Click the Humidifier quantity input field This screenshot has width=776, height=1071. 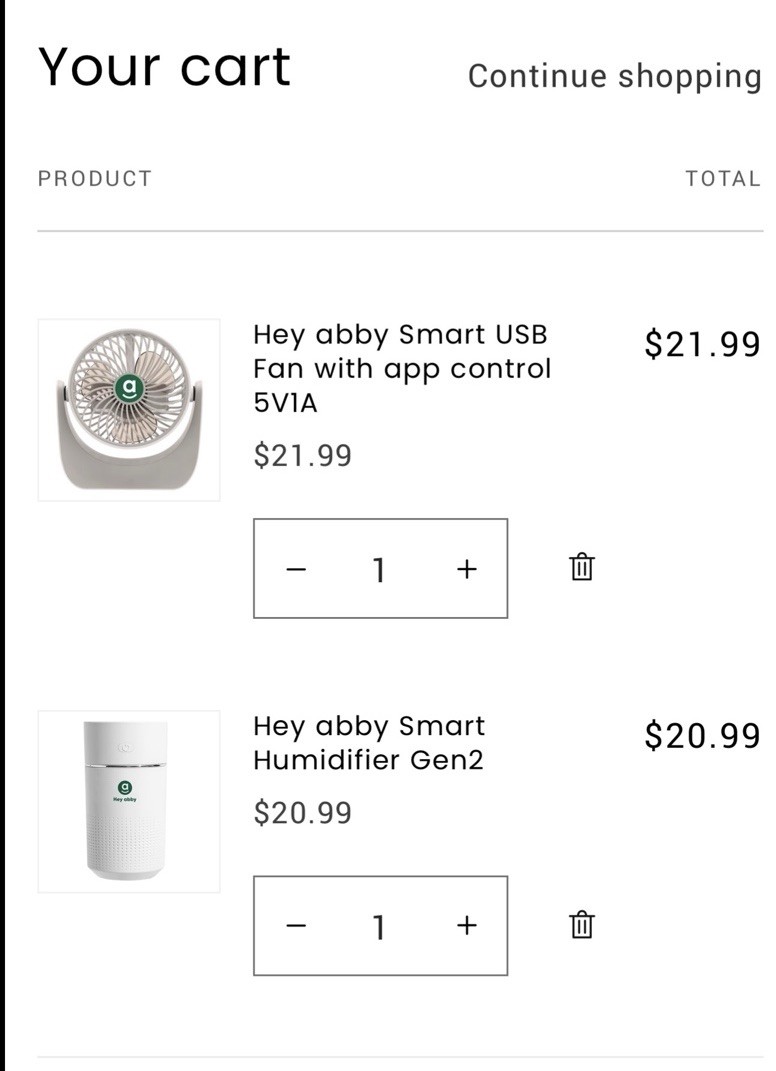[x=379, y=926]
